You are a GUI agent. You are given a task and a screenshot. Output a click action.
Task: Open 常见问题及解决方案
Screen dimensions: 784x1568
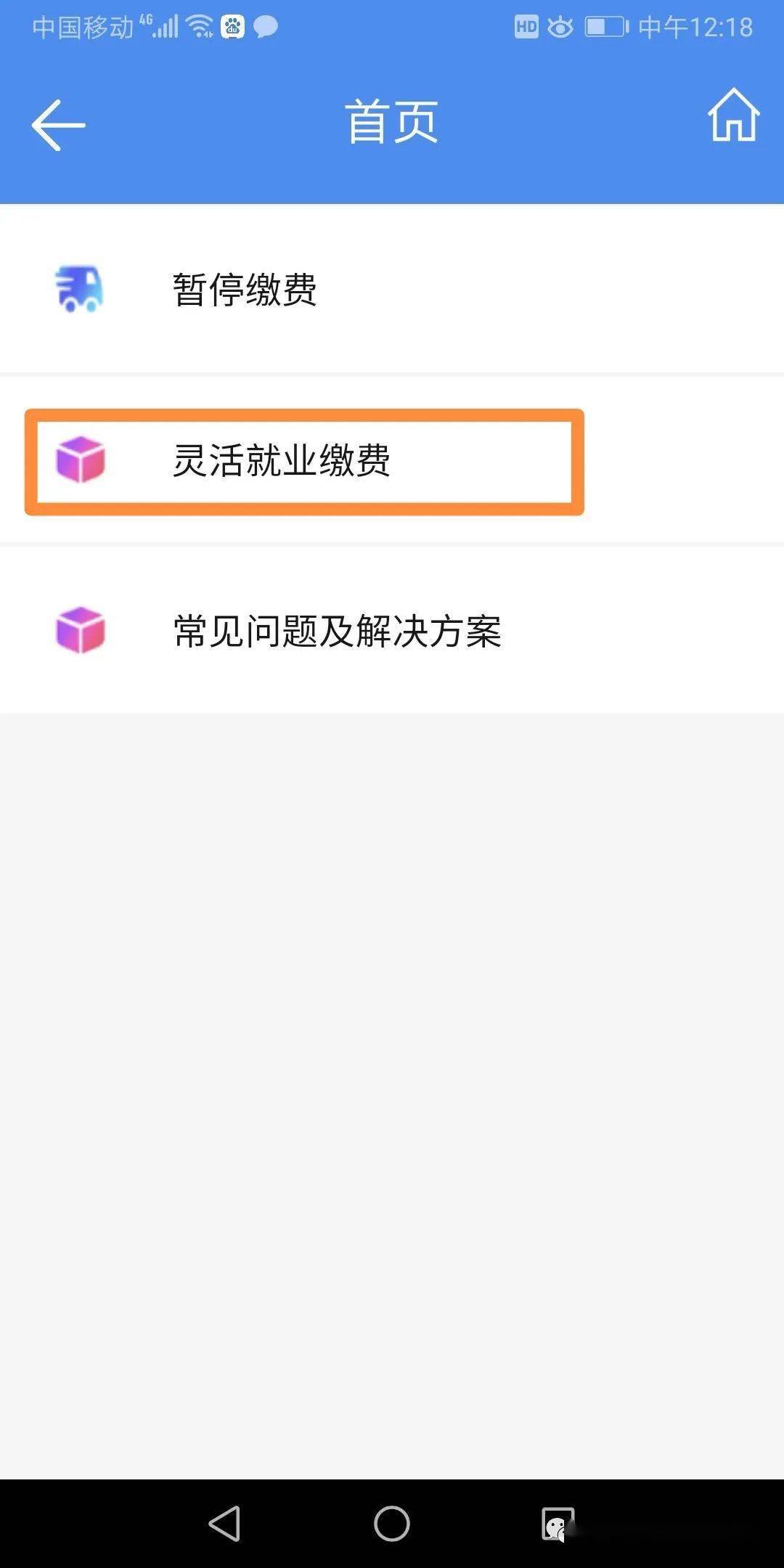click(x=392, y=630)
